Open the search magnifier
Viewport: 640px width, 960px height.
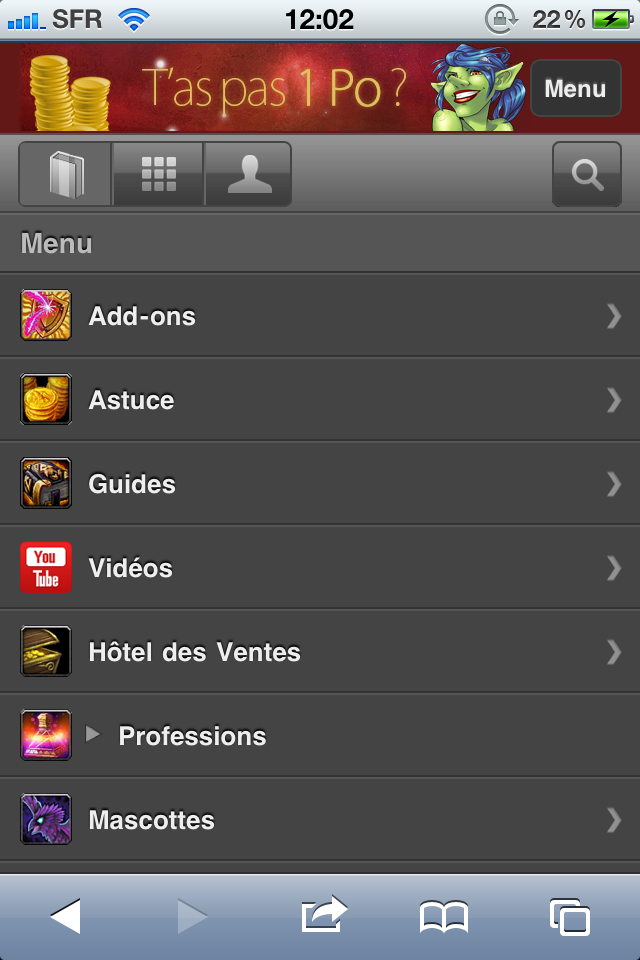(587, 174)
